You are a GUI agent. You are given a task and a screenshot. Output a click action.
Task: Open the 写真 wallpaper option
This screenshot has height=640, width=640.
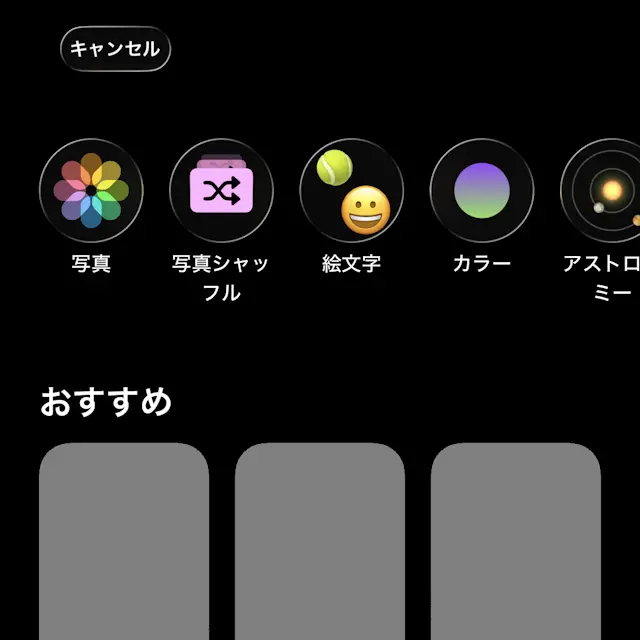pyautogui.click(x=91, y=190)
